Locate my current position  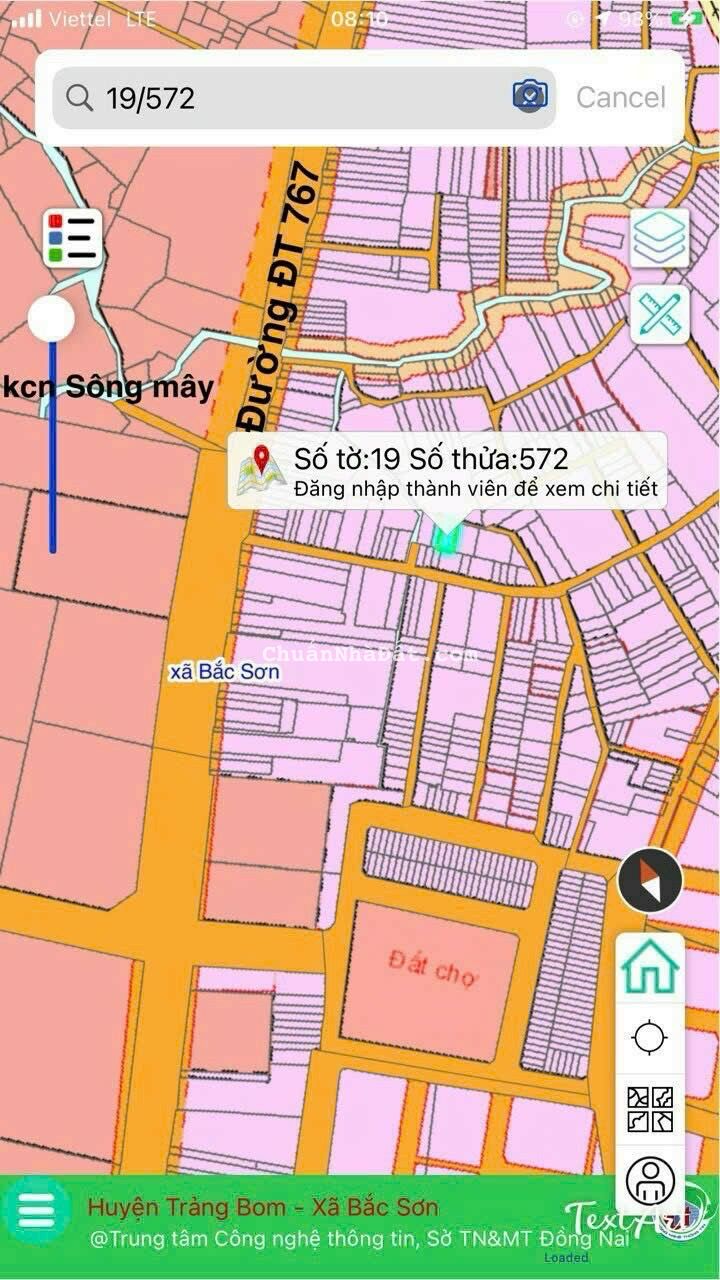tap(650, 1038)
